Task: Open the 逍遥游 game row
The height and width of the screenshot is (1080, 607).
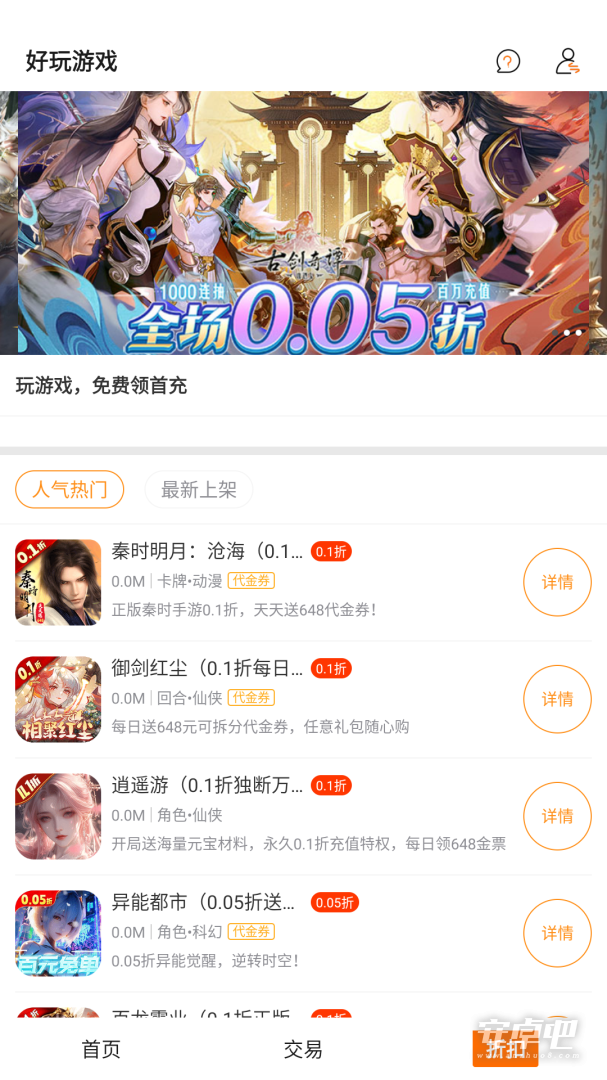Action: pyautogui.click(x=303, y=817)
